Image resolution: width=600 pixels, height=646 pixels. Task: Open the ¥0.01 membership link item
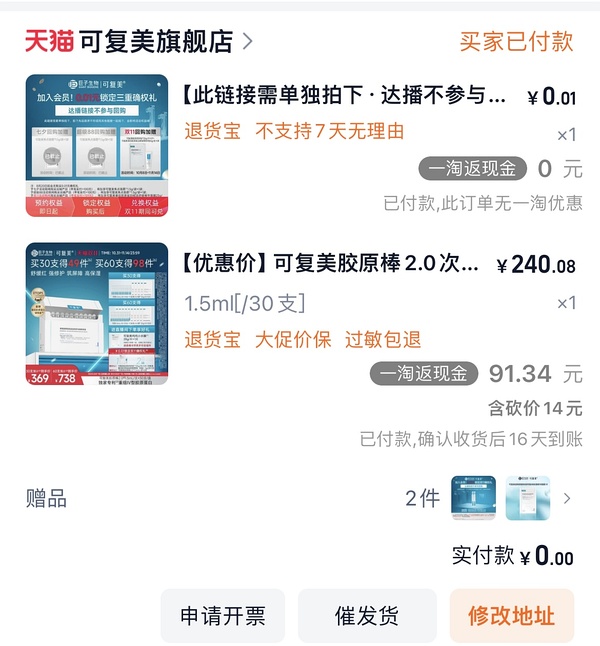(346, 97)
